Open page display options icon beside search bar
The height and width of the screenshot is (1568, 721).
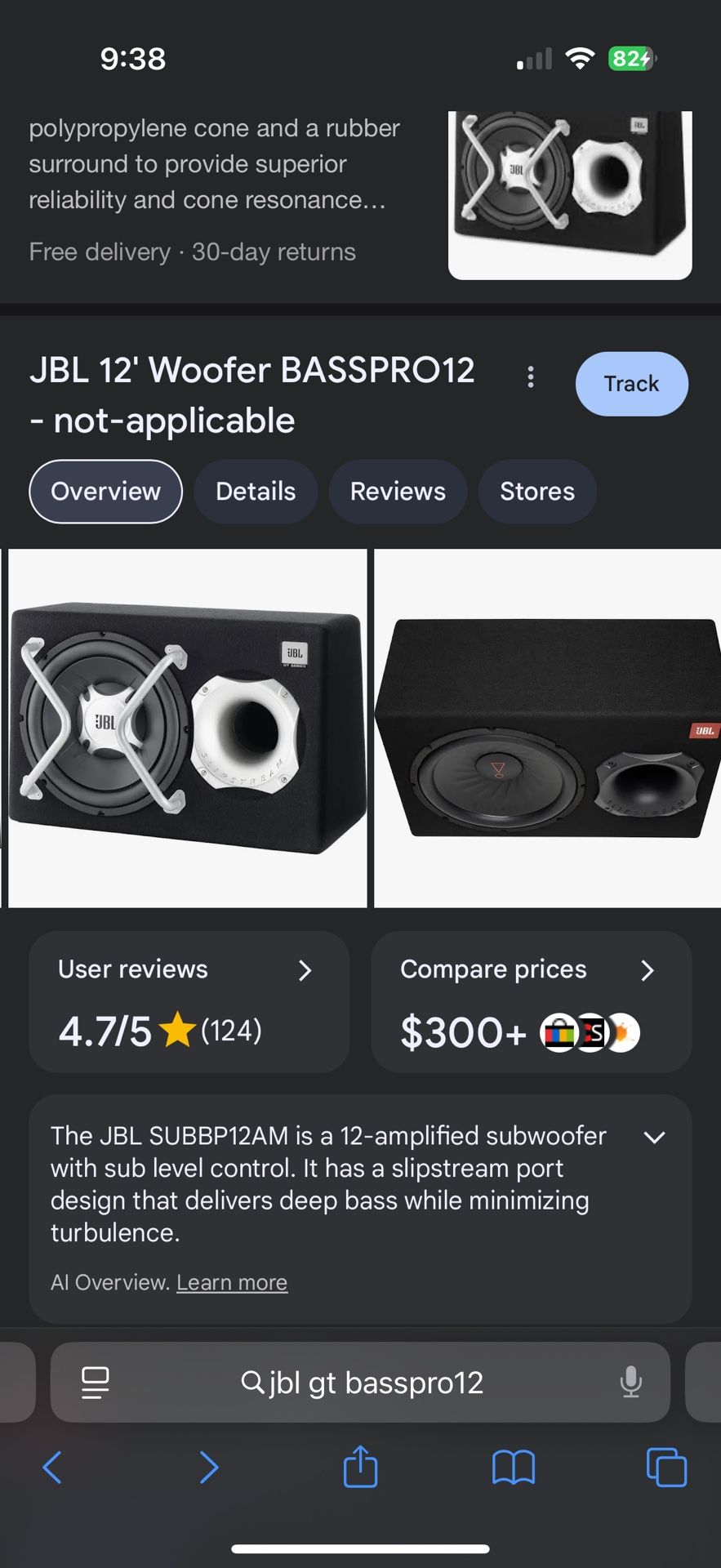point(96,1382)
